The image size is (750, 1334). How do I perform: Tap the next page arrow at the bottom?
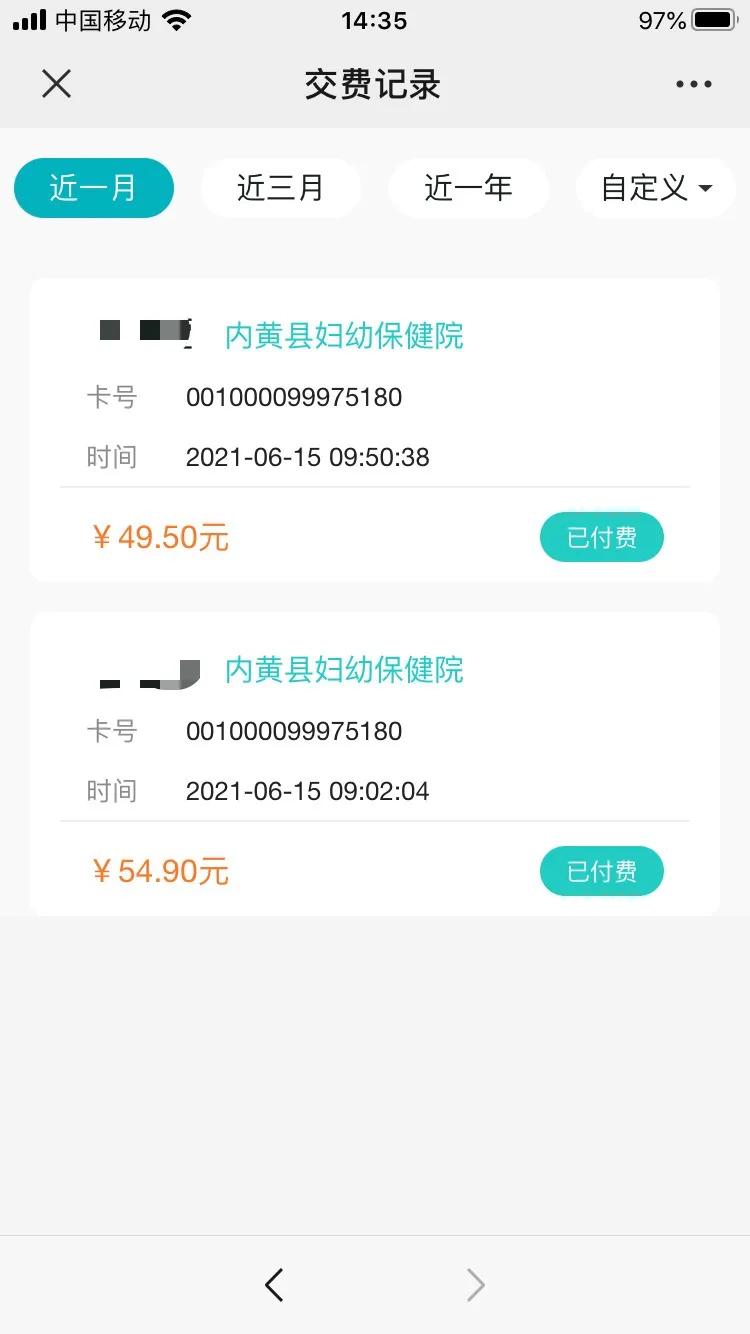(x=475, y=1285)
